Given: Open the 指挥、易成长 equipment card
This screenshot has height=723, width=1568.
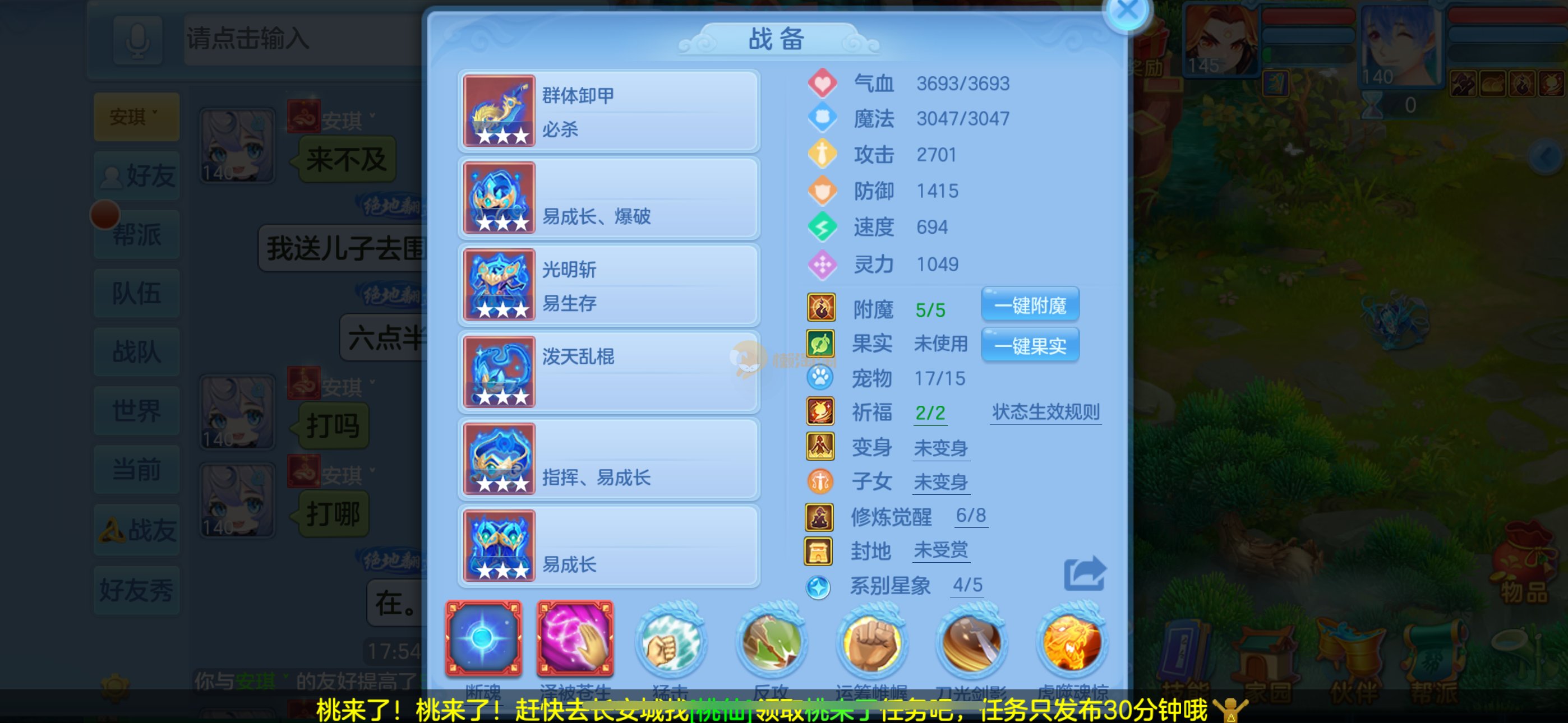Looking at the screenshot, I should (x=608, y=460).
